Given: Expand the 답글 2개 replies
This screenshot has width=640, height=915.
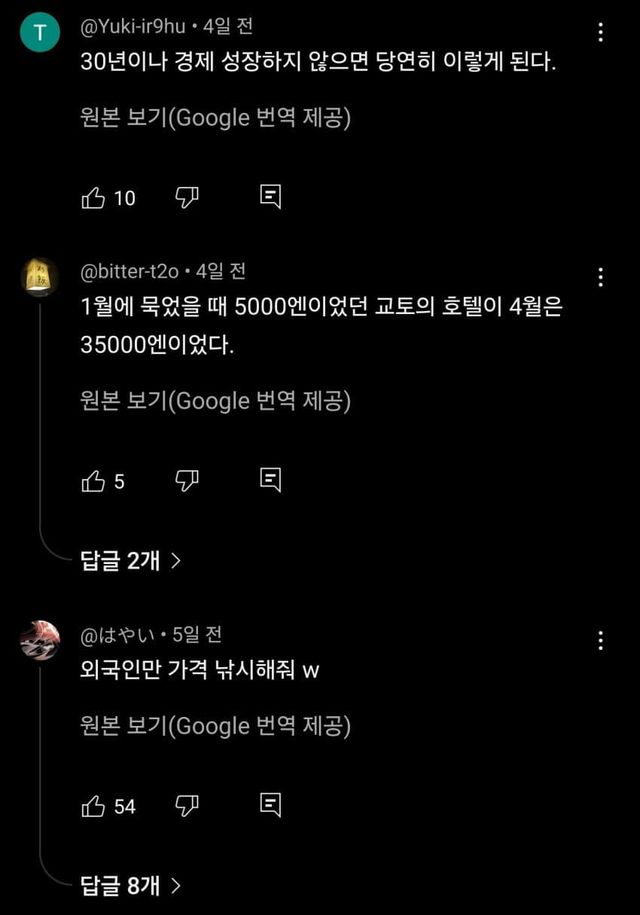Looking at the screenshot, I should (130, 561).
